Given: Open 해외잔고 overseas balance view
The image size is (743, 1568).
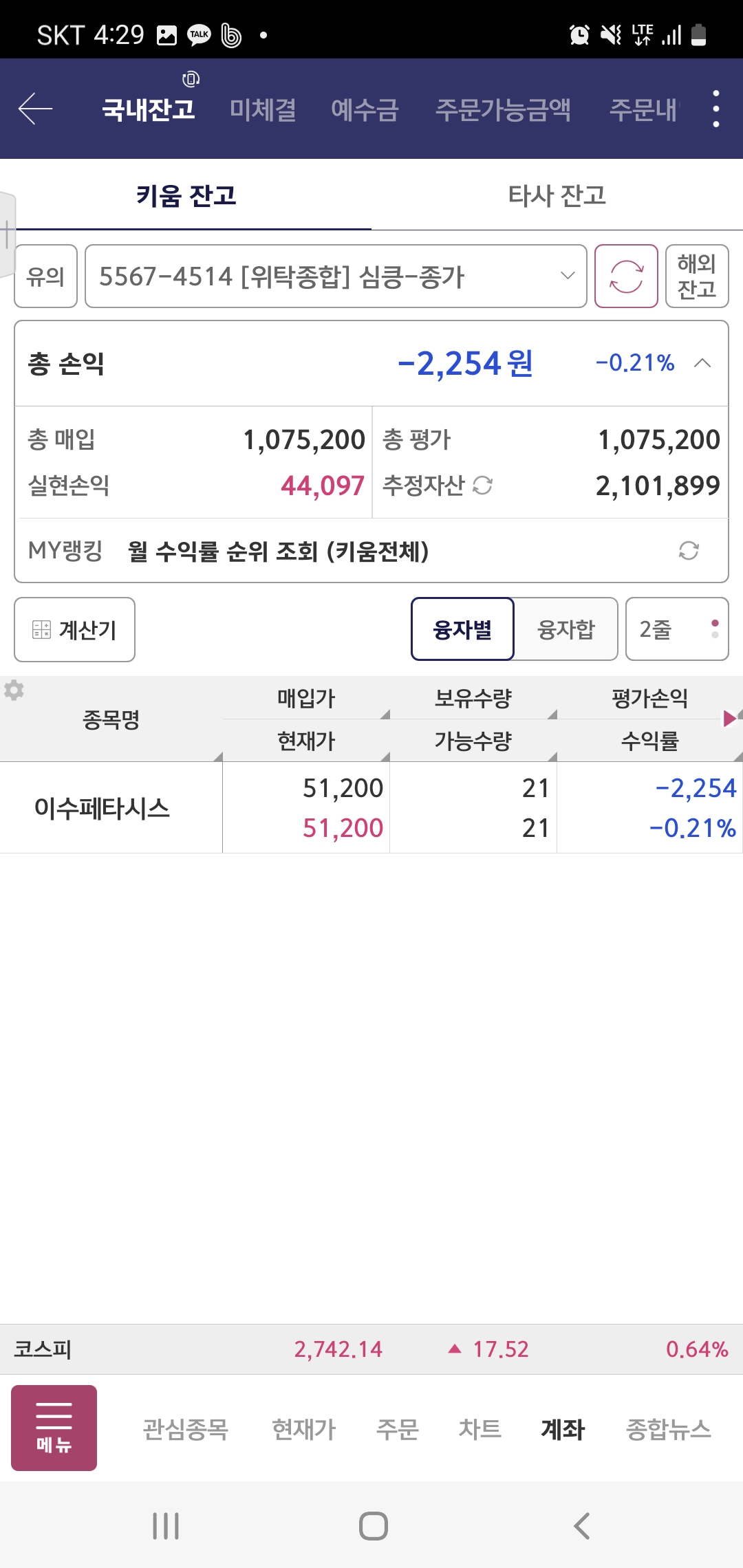Looking at the screenshot, I should point(696,276).
